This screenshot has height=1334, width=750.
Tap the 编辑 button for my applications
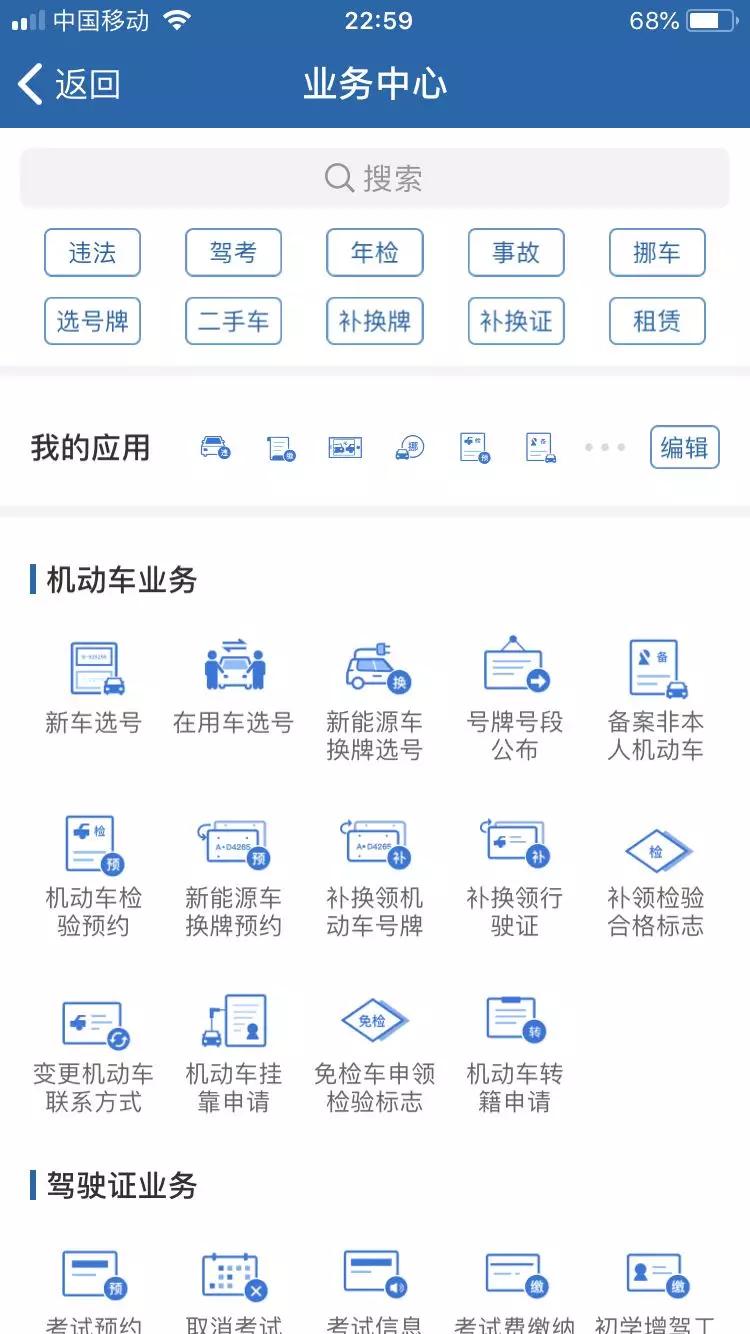(684, 447)
